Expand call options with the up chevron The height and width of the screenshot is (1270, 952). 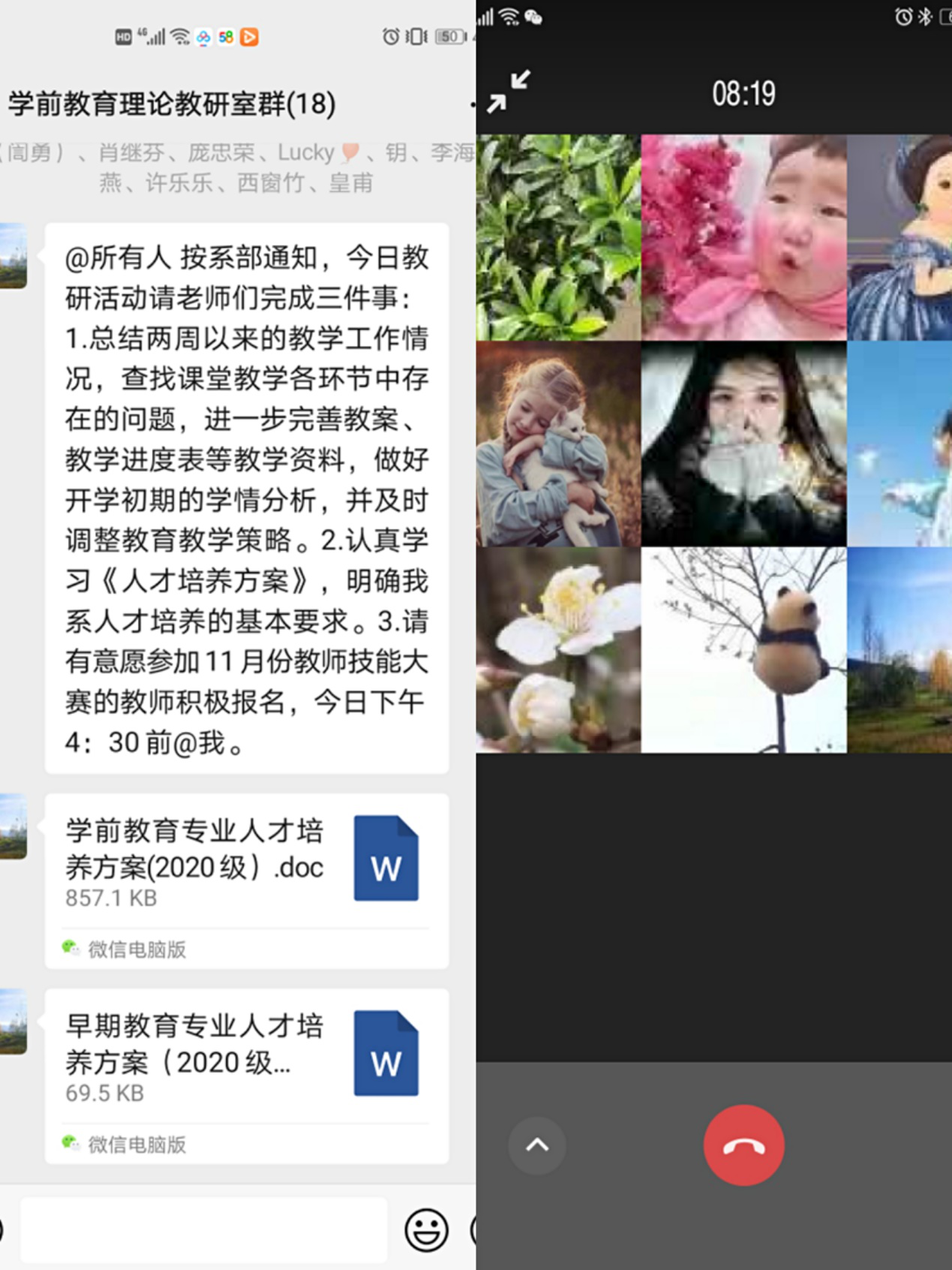tap(537, 1145)
